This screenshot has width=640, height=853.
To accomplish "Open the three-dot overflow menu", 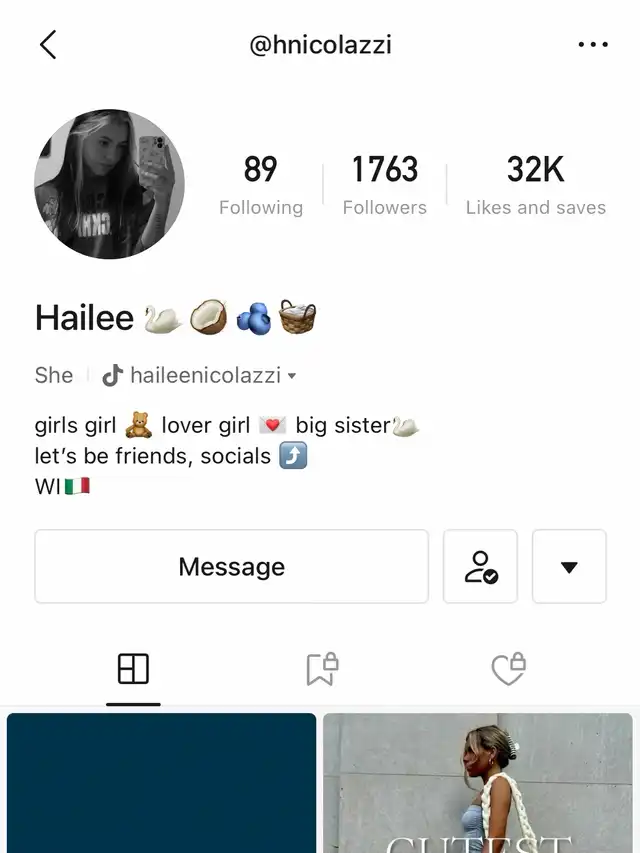I will pos(593,45).
